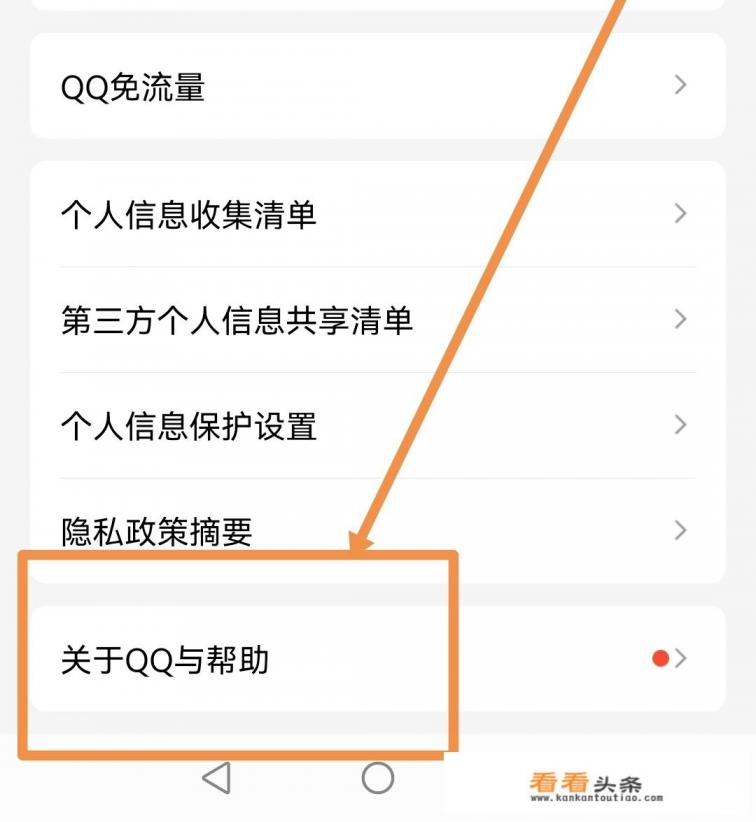Tap the home circle navigation button

pos(377,775)
